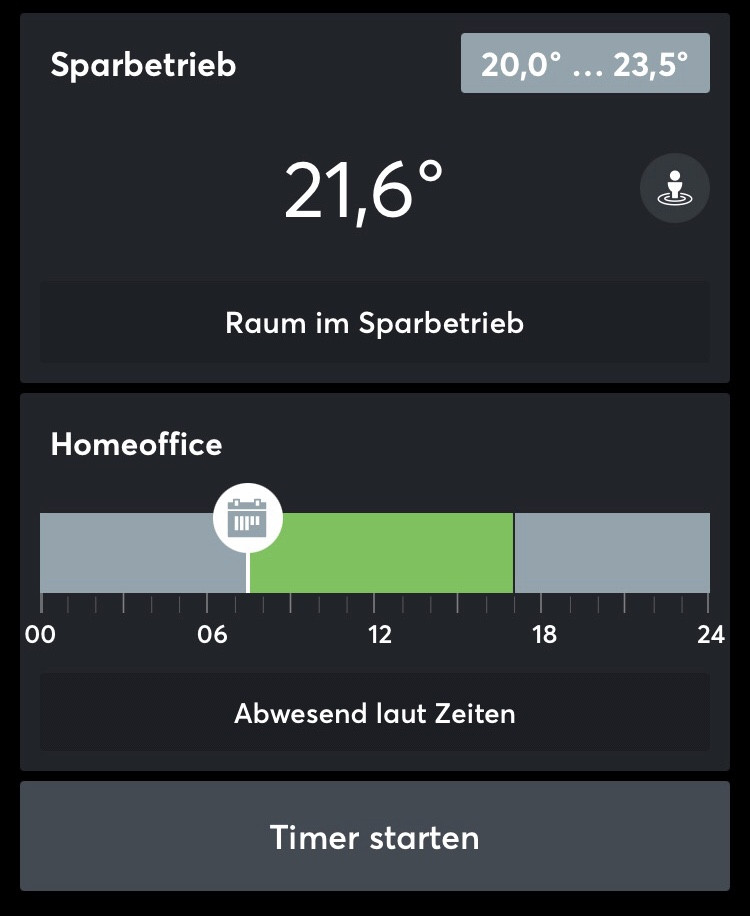Tap the presence person icon

[675, 188]
